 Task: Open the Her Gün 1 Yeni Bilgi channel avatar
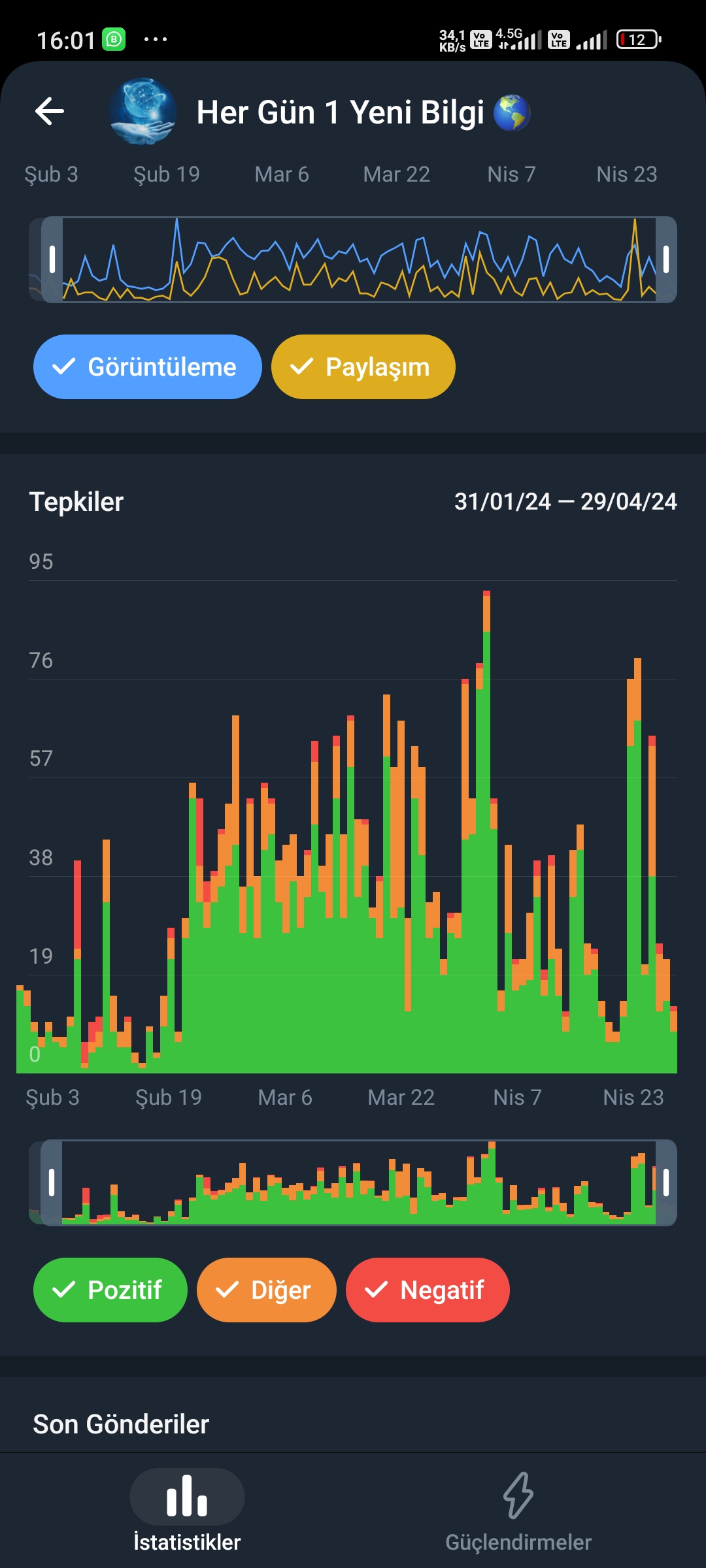pyautogui.click(x=143, y=111)
